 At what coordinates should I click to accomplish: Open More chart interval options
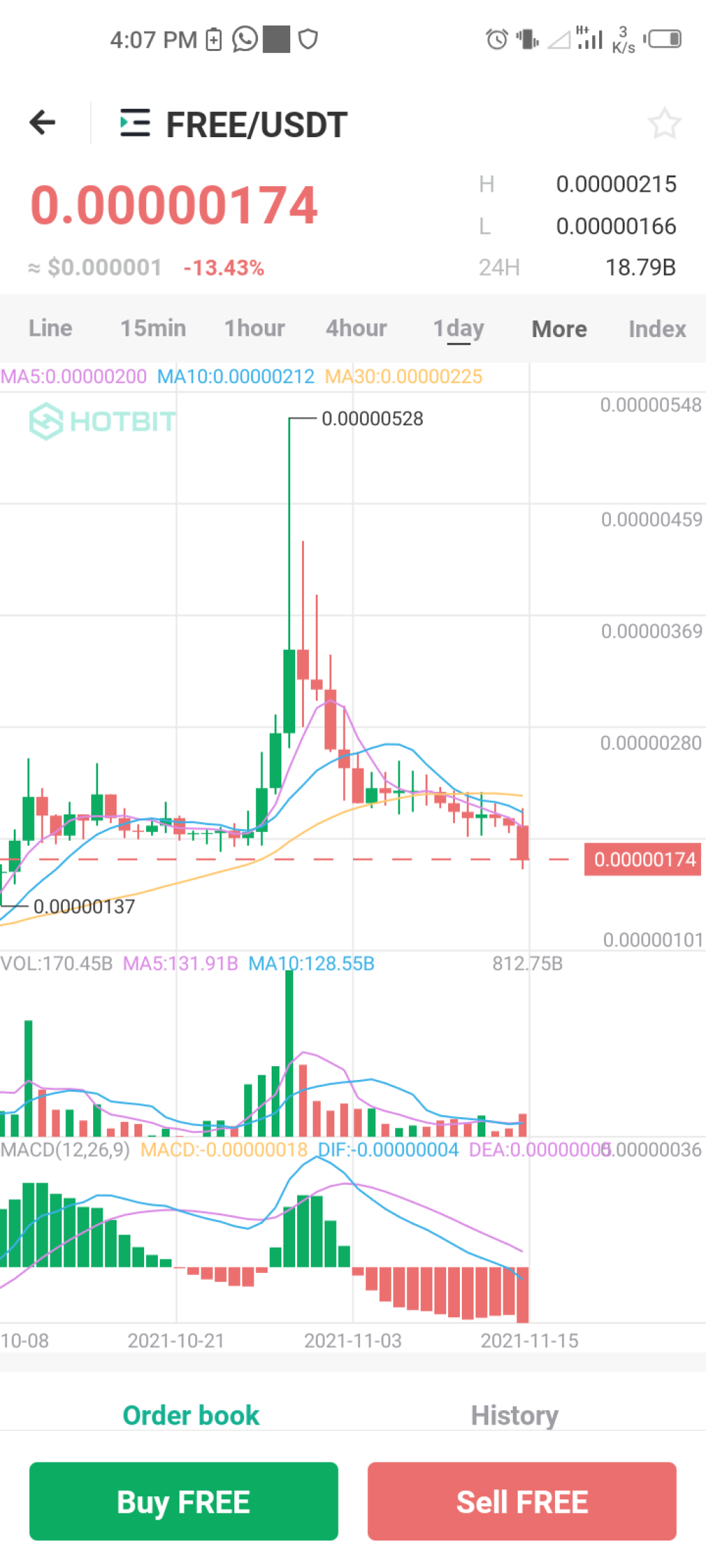click(559, 329)
